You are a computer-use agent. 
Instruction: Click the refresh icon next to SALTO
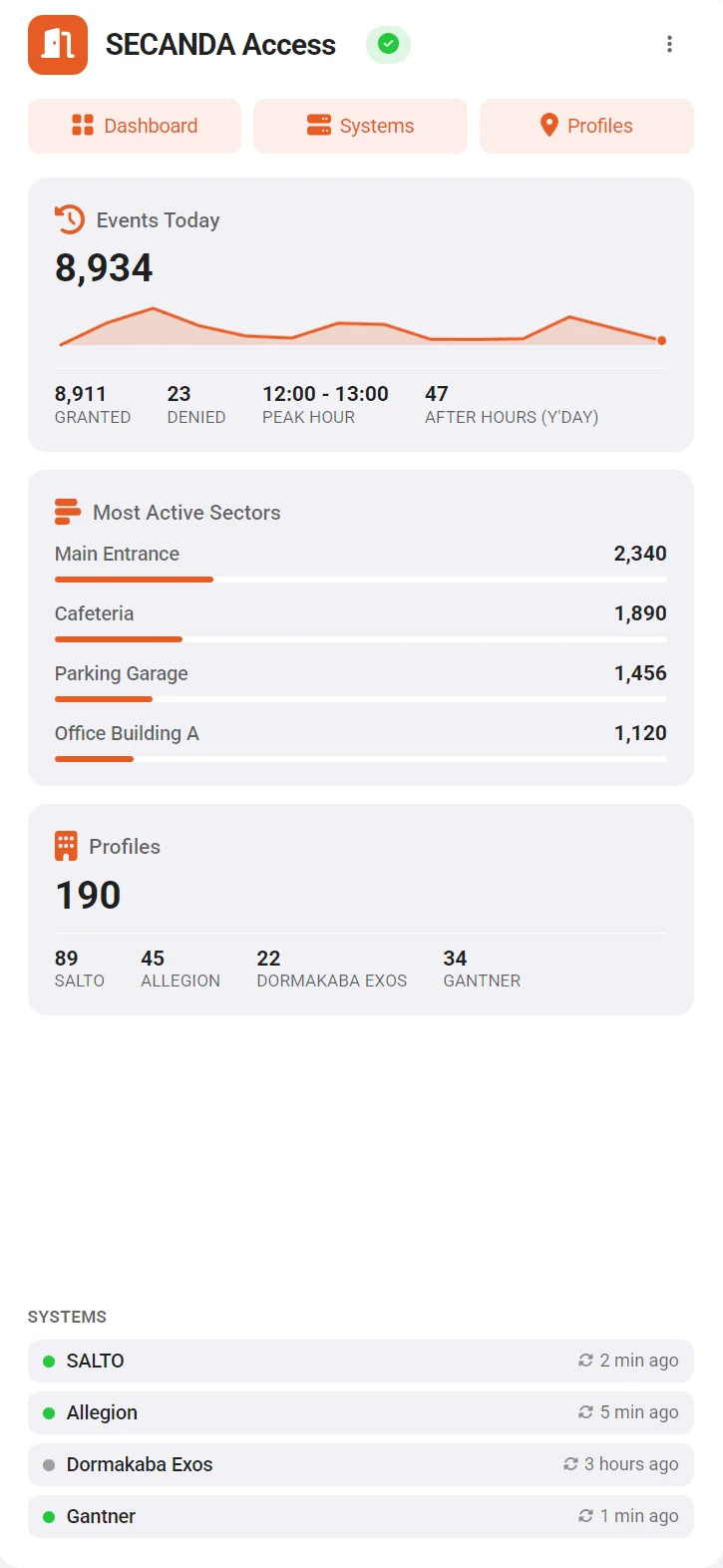pos(585,1360)
